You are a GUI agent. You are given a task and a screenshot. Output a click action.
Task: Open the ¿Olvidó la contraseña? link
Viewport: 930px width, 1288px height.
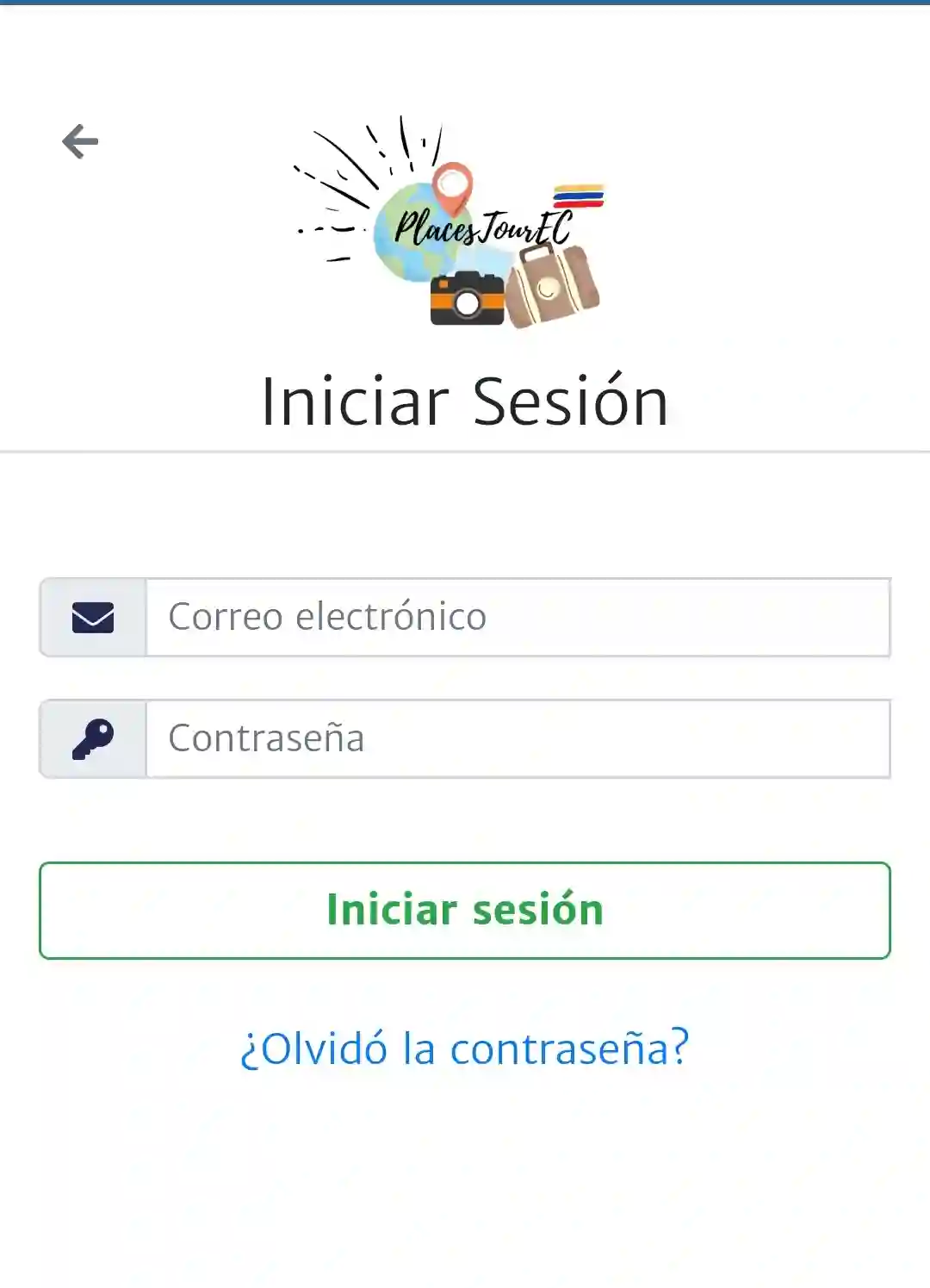pos(465,1048)
